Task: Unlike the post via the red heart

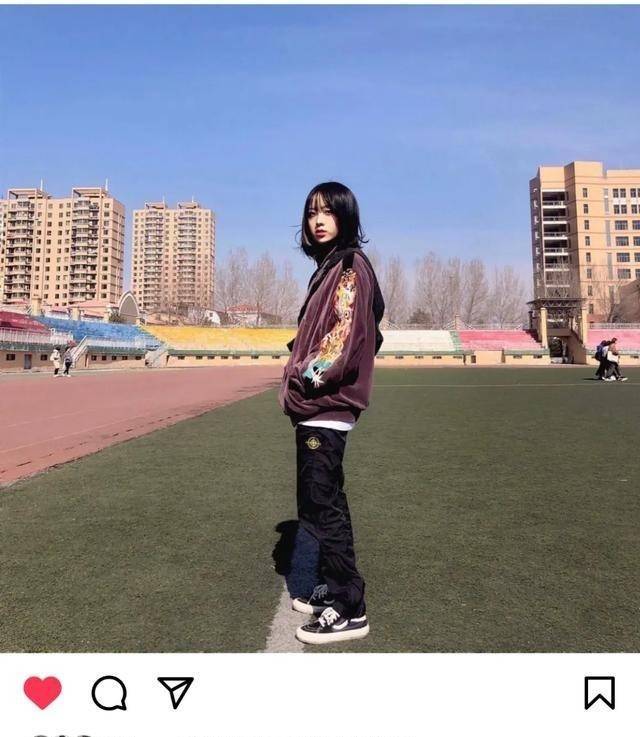Action: (42, 692)
